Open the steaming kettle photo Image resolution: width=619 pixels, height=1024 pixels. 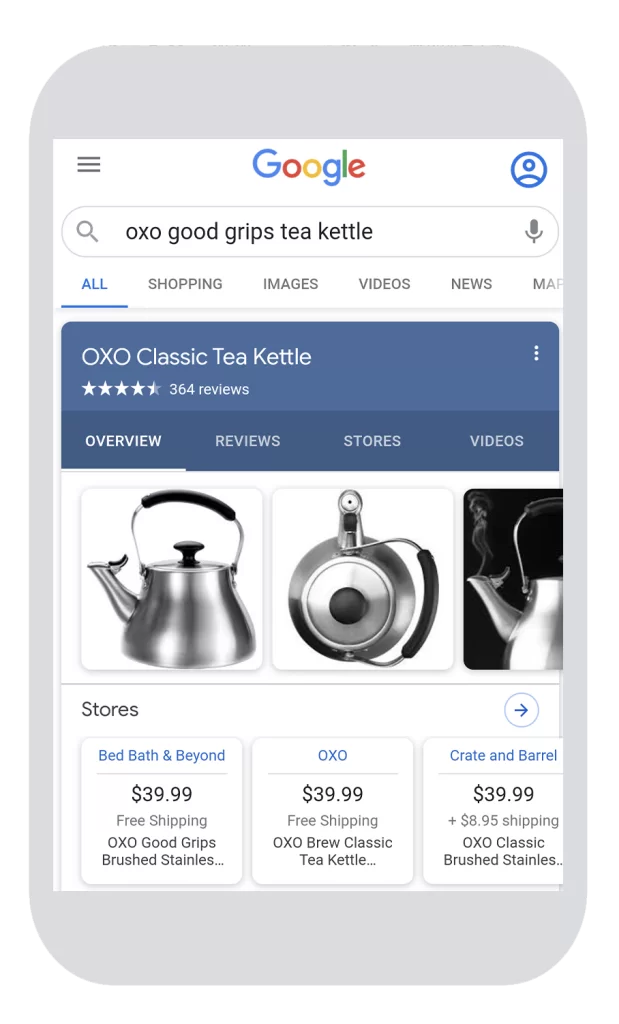point(513,579)
